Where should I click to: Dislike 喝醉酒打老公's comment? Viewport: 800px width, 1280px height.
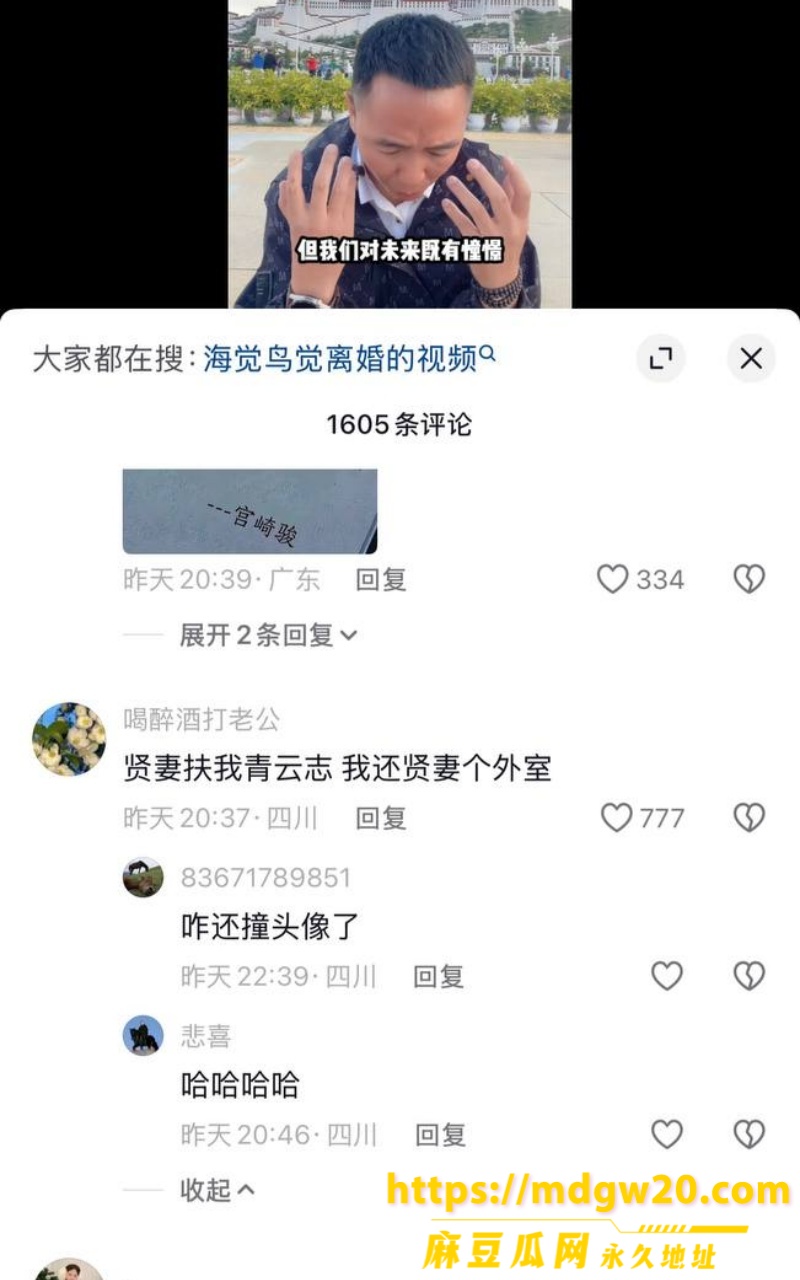coord(749,818)
